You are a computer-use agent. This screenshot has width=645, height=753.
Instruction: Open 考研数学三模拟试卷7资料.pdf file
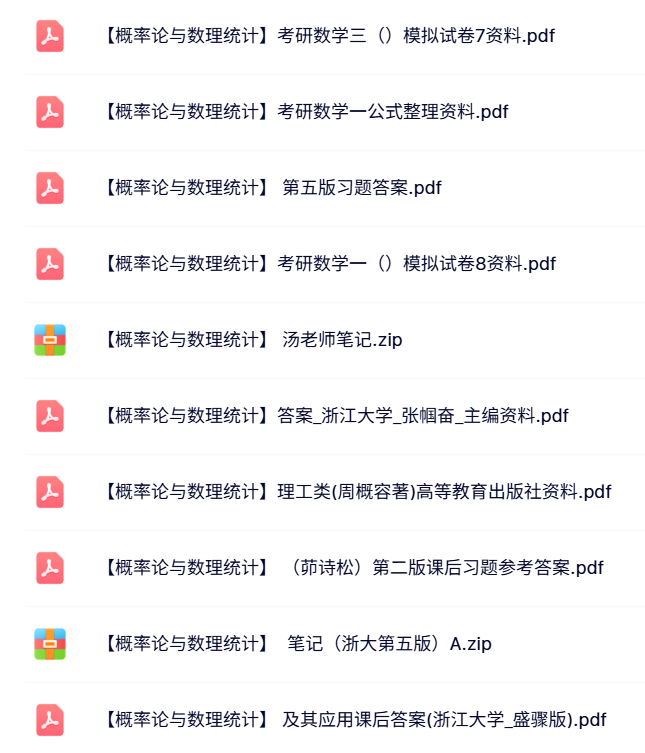pos(327,36)
